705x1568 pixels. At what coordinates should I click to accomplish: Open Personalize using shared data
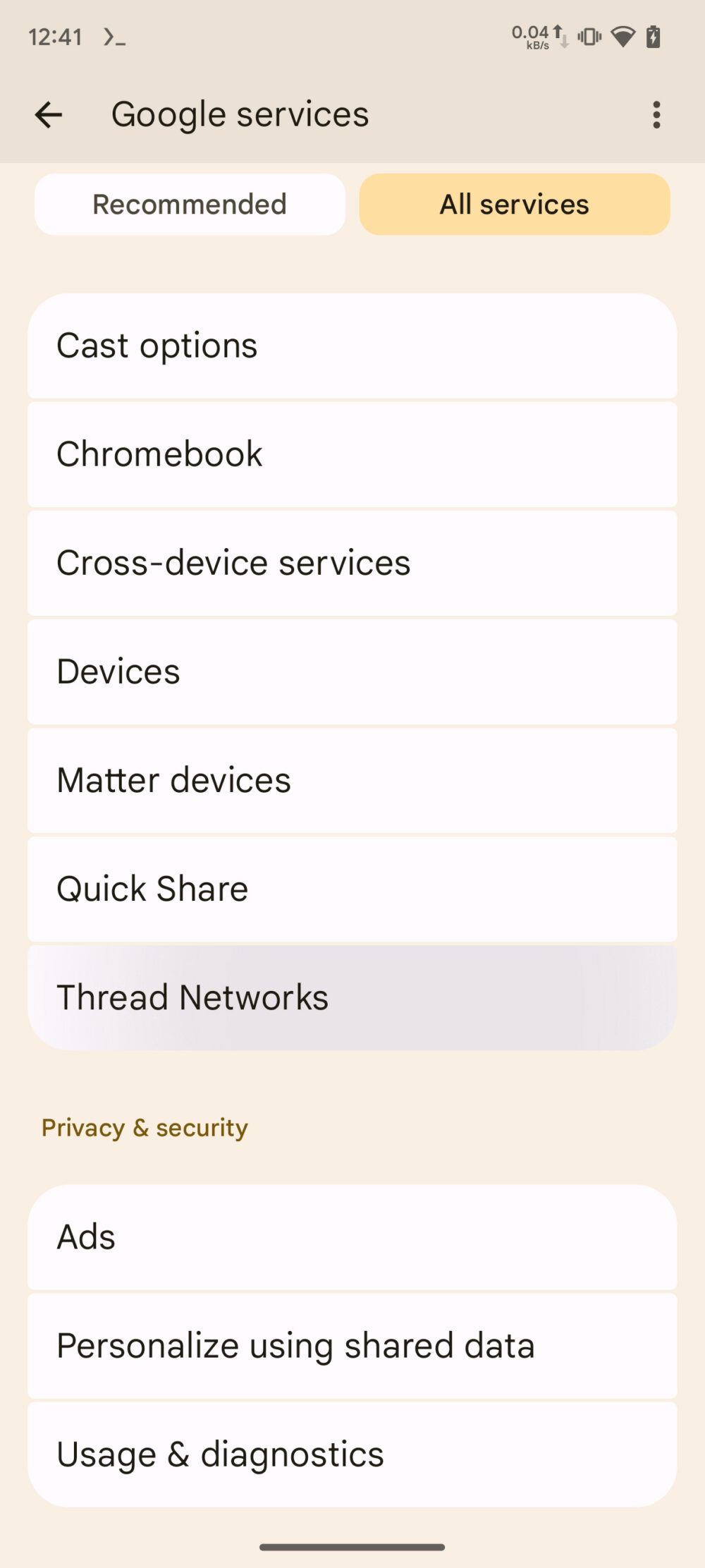[352, 1345]
